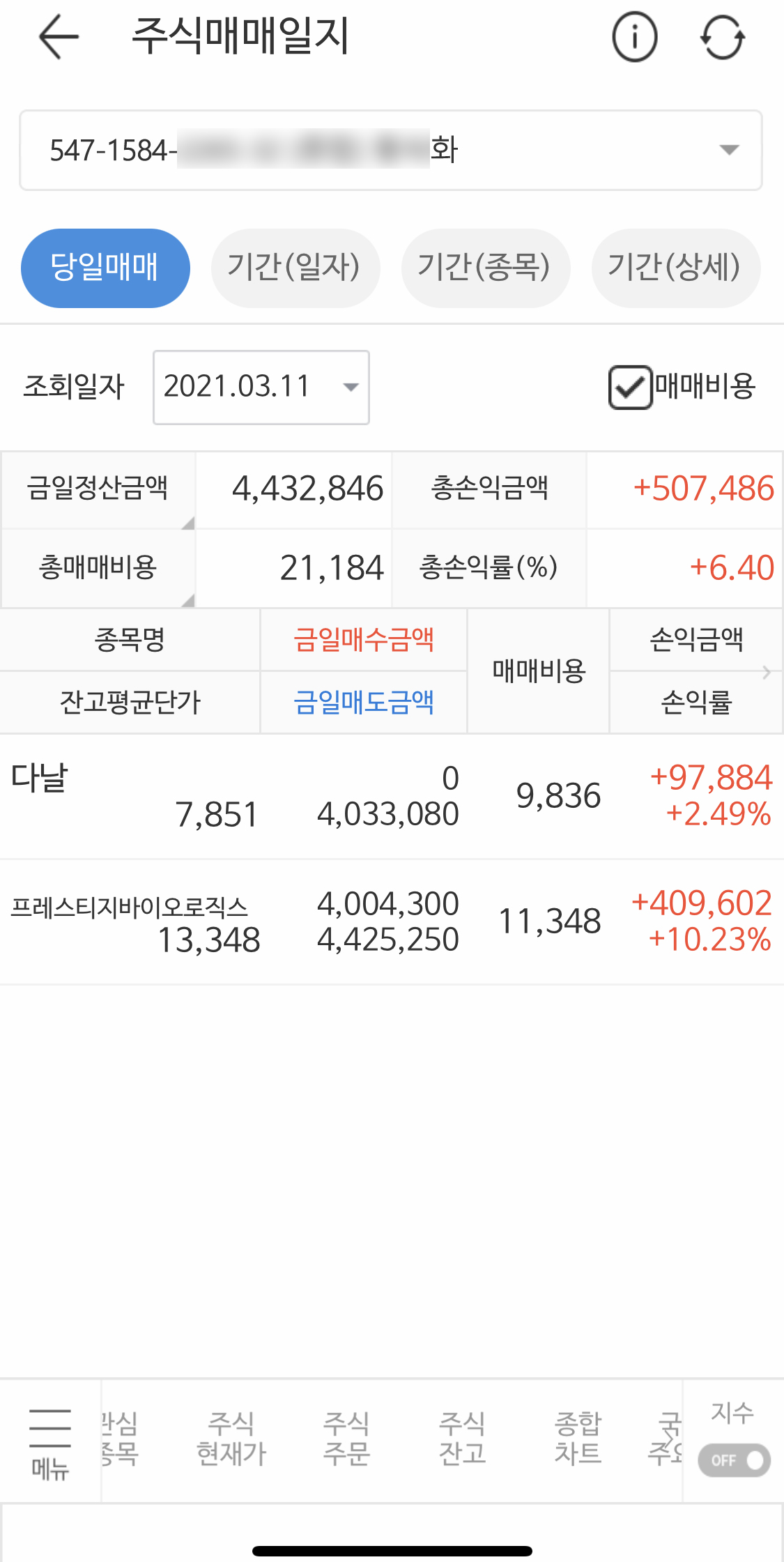Screen dimensions: 784x1562
Task: Uncheck the 매매비용 checkbox
Action: click(x=630, y=387)
